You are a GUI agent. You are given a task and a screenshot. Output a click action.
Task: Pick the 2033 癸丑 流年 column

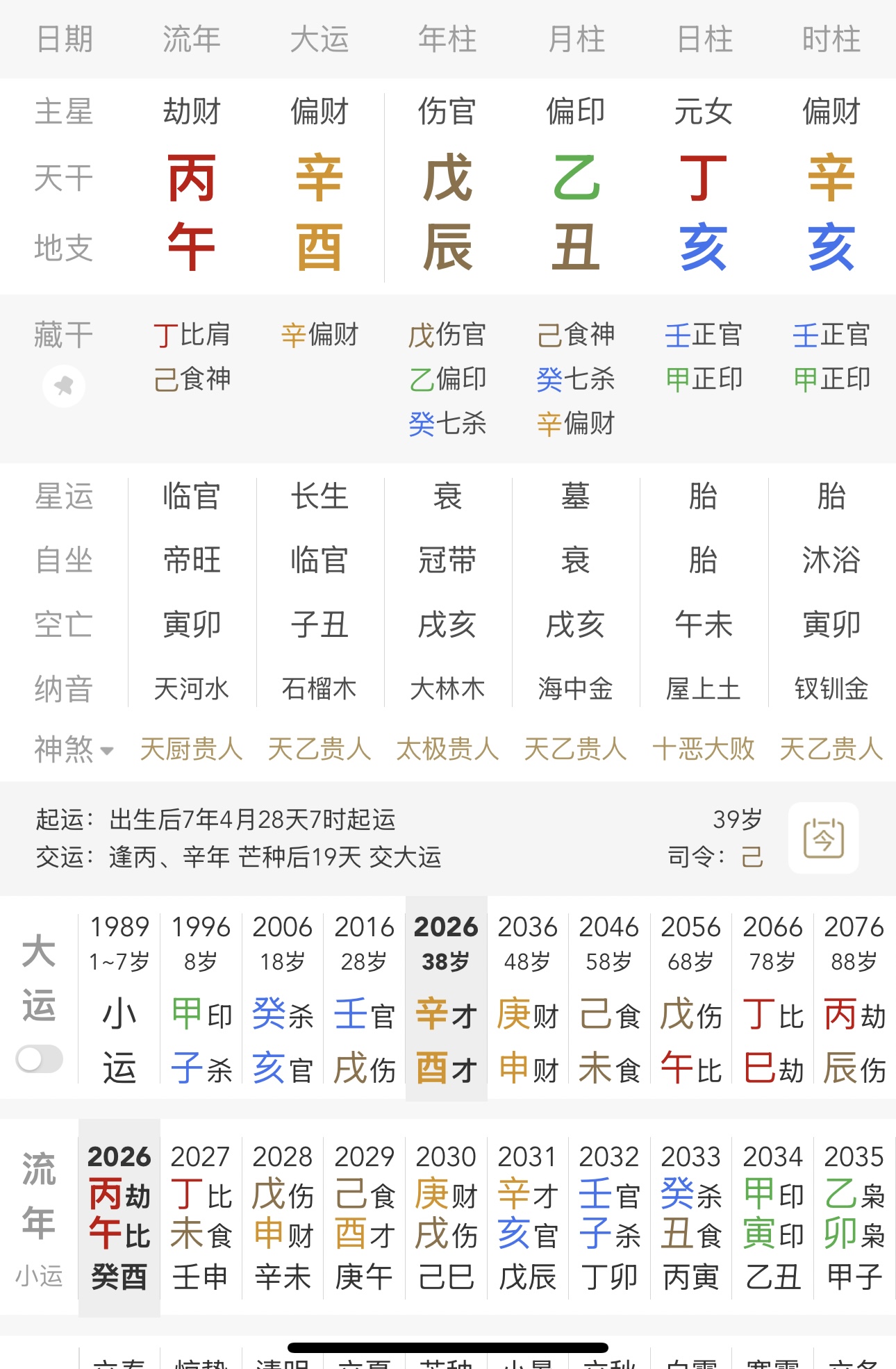(691, 1215)
